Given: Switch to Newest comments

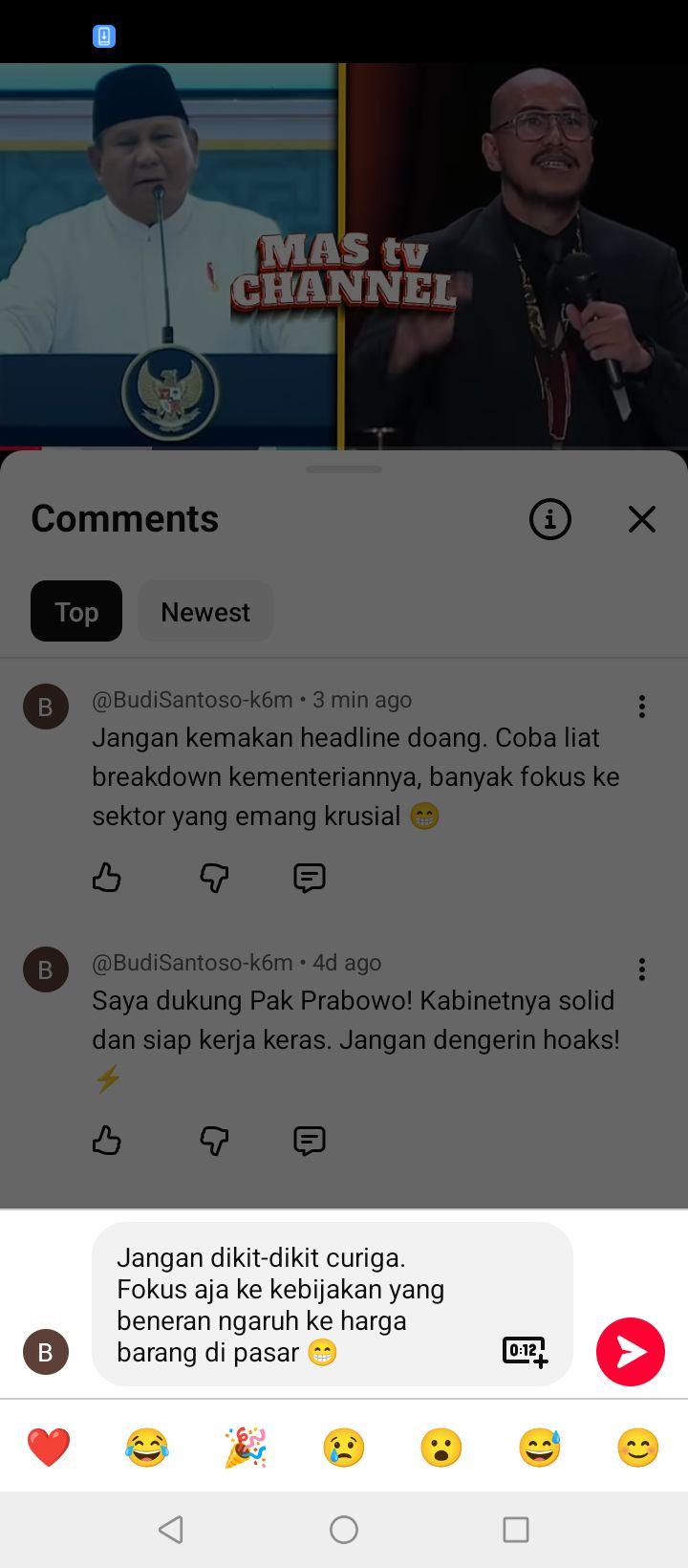Looking at the screenshot, I should (205, 611).
